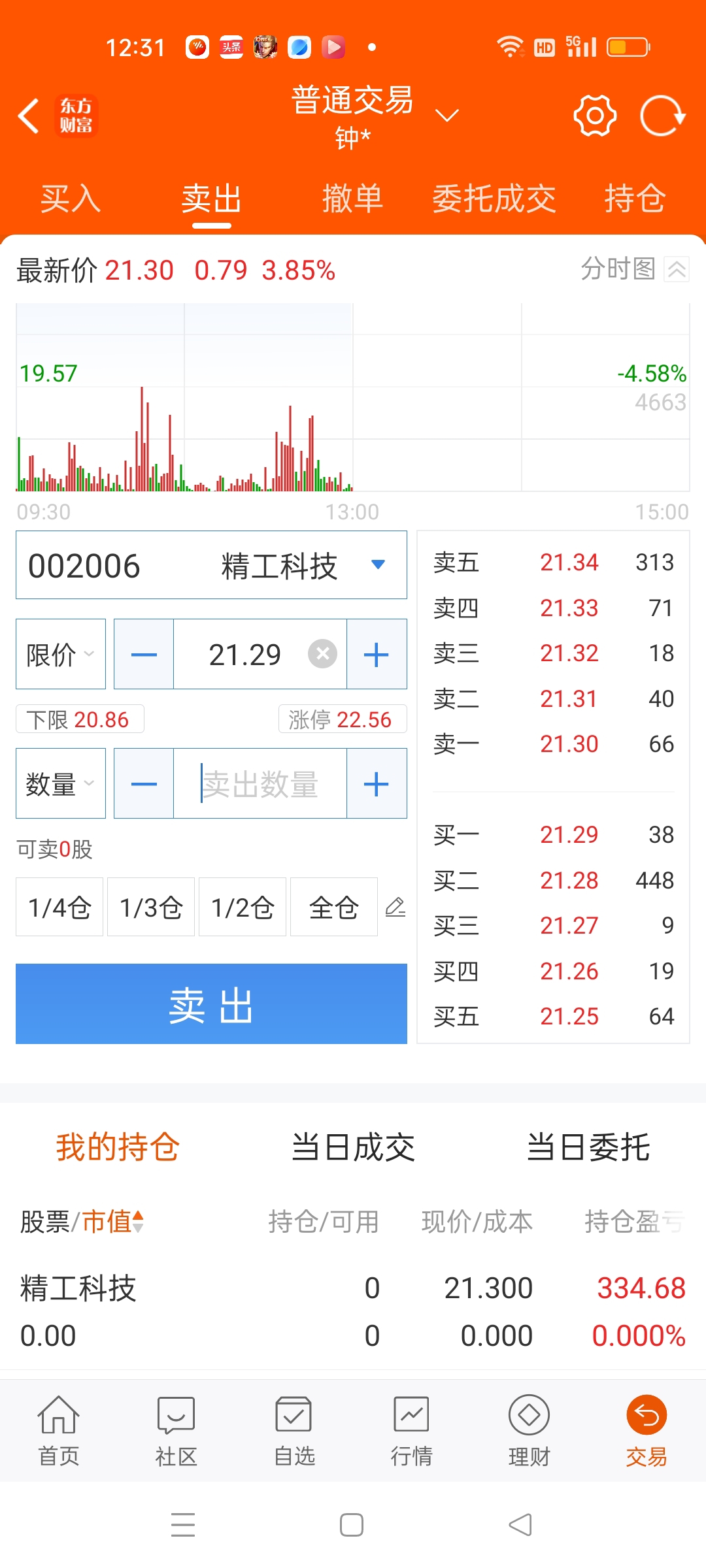Select 全仓 to sell all
Viewport: 706px width, 1568px height.
[334, 907]
